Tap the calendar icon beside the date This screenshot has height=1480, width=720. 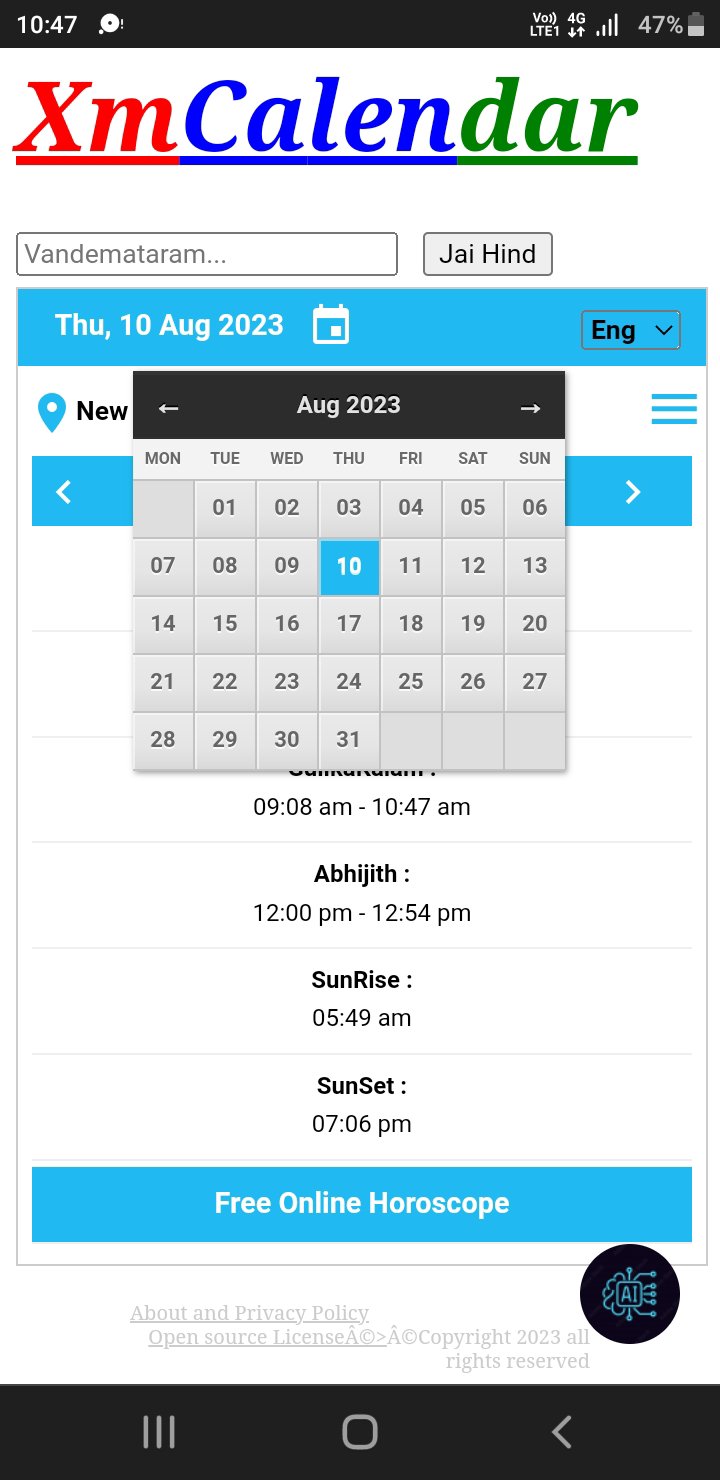(331, 325)
